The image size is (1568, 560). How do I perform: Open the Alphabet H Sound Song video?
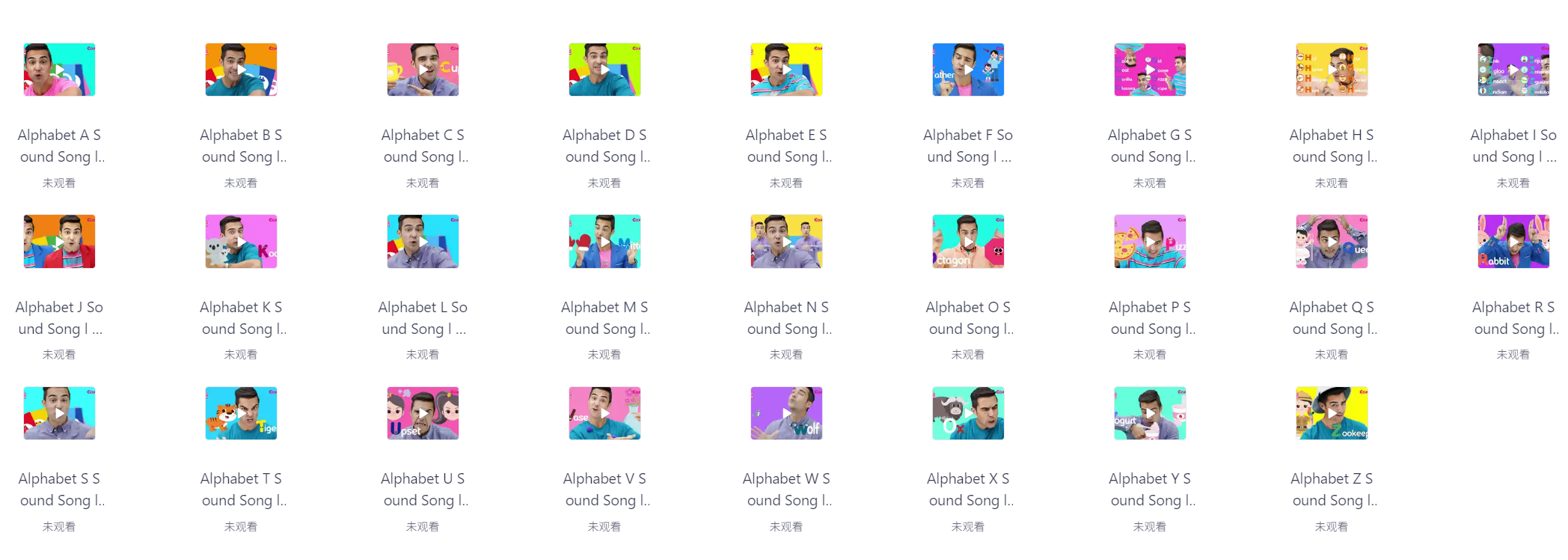pyautogui.click(x=1332, y=70)
